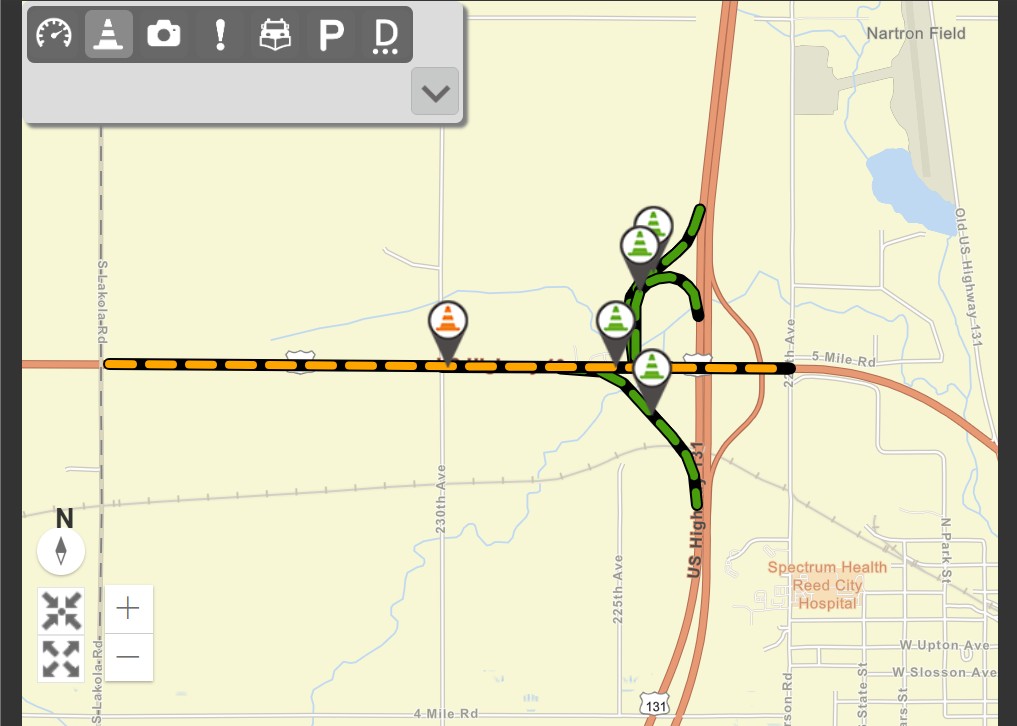Tap the outward arrows full extent button
This screenshot has height=726, width=1017.
click(x=61, y=658)
